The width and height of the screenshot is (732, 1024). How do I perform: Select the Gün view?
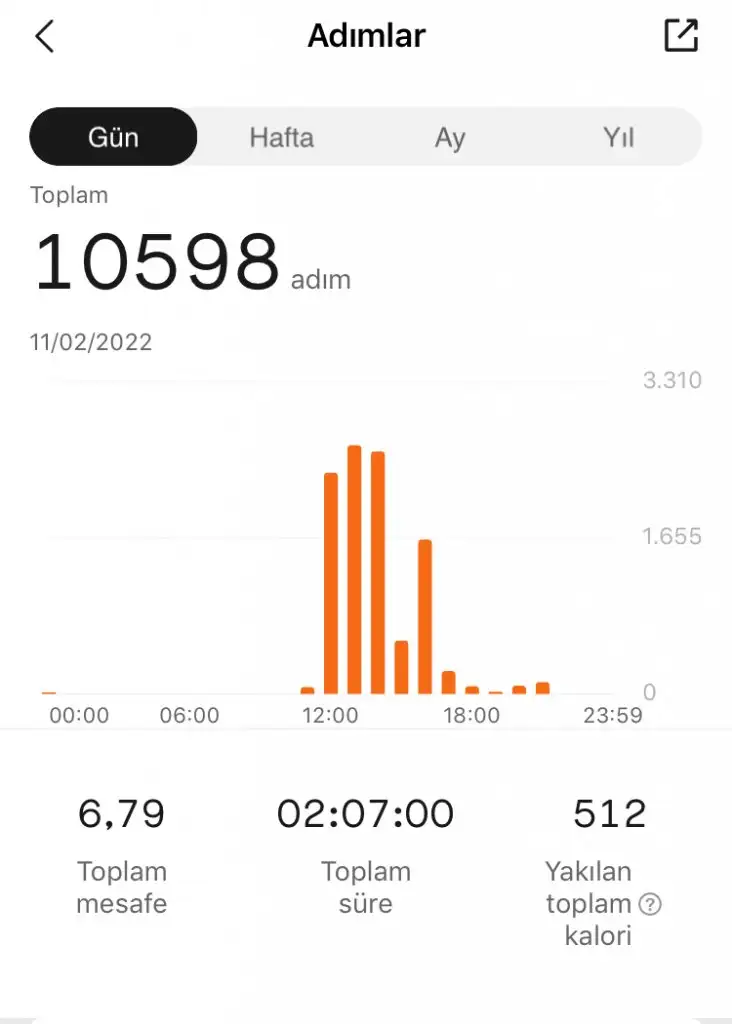pos(113,137)
